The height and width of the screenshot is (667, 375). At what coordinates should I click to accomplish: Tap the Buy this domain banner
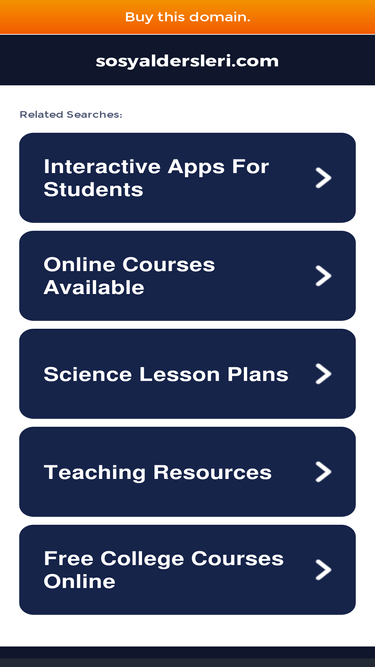[188, 17]
